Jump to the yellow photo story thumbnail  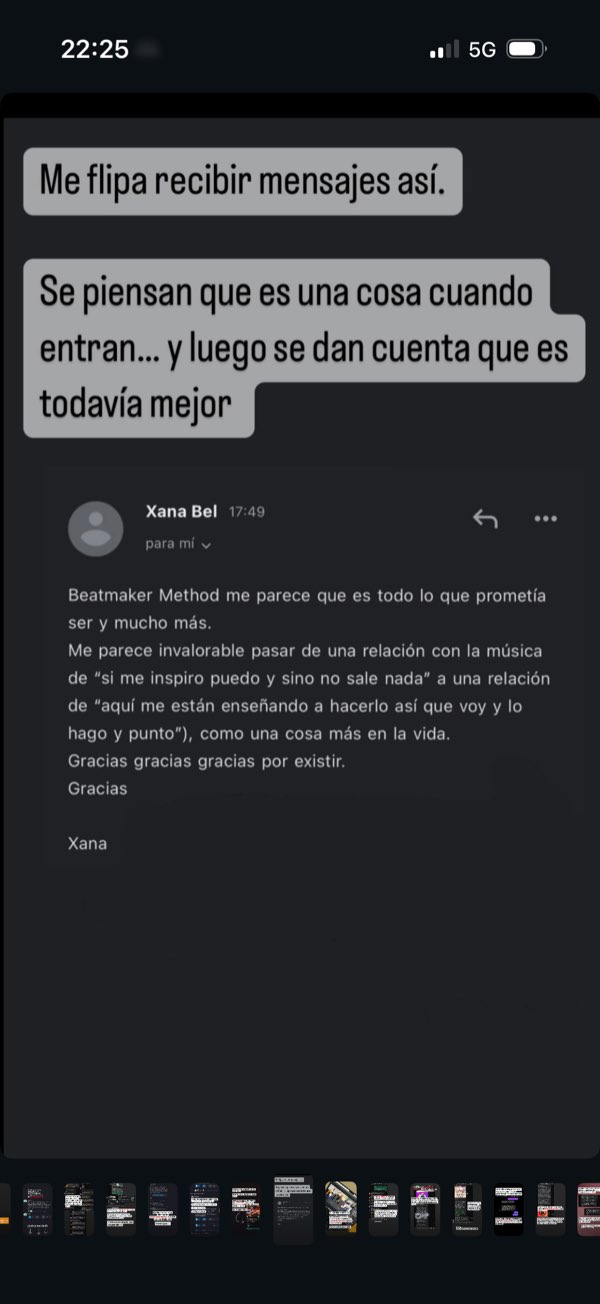[x=341, y=1209]
